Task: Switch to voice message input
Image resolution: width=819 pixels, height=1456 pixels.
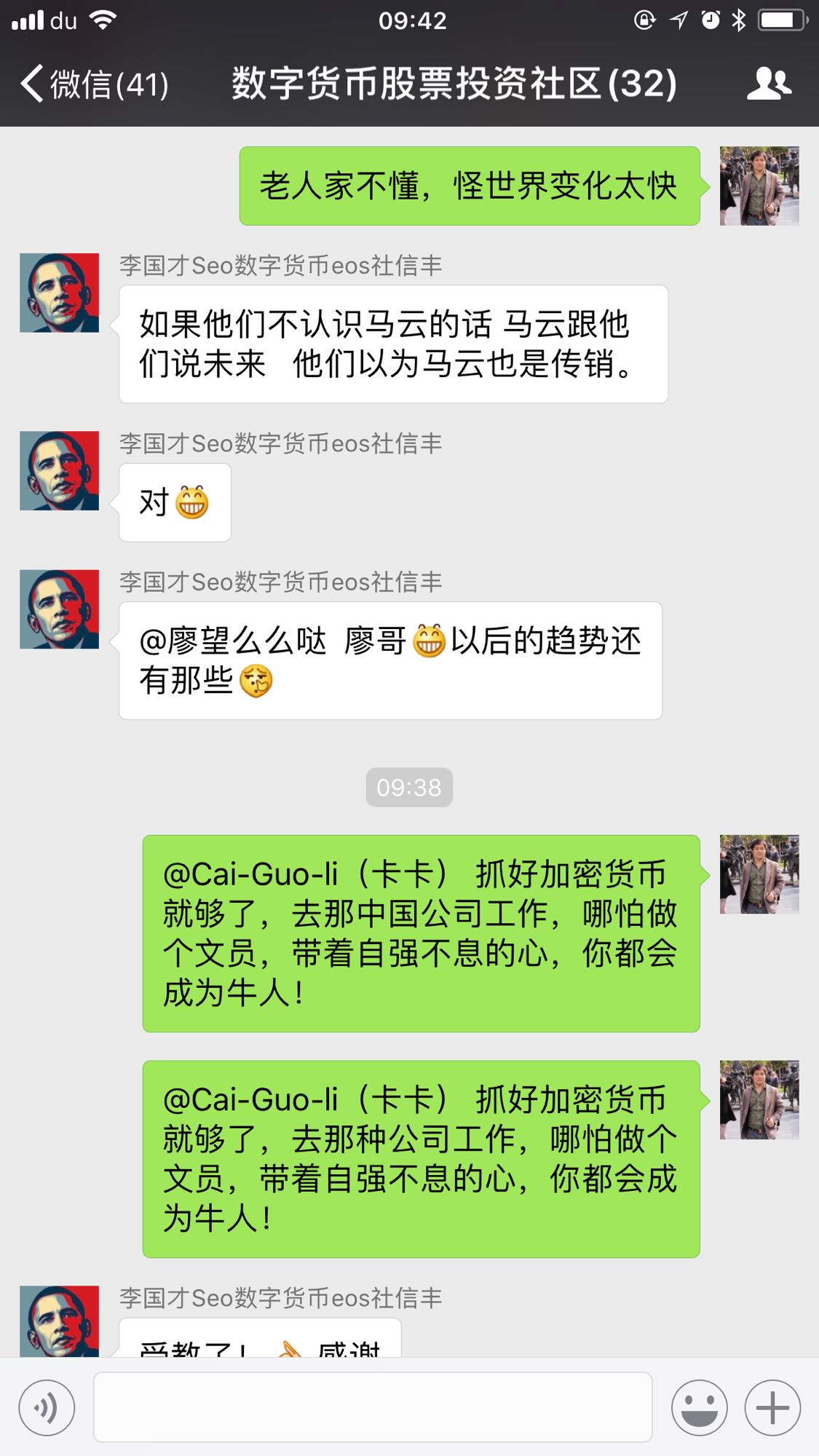Action: 47,1408
